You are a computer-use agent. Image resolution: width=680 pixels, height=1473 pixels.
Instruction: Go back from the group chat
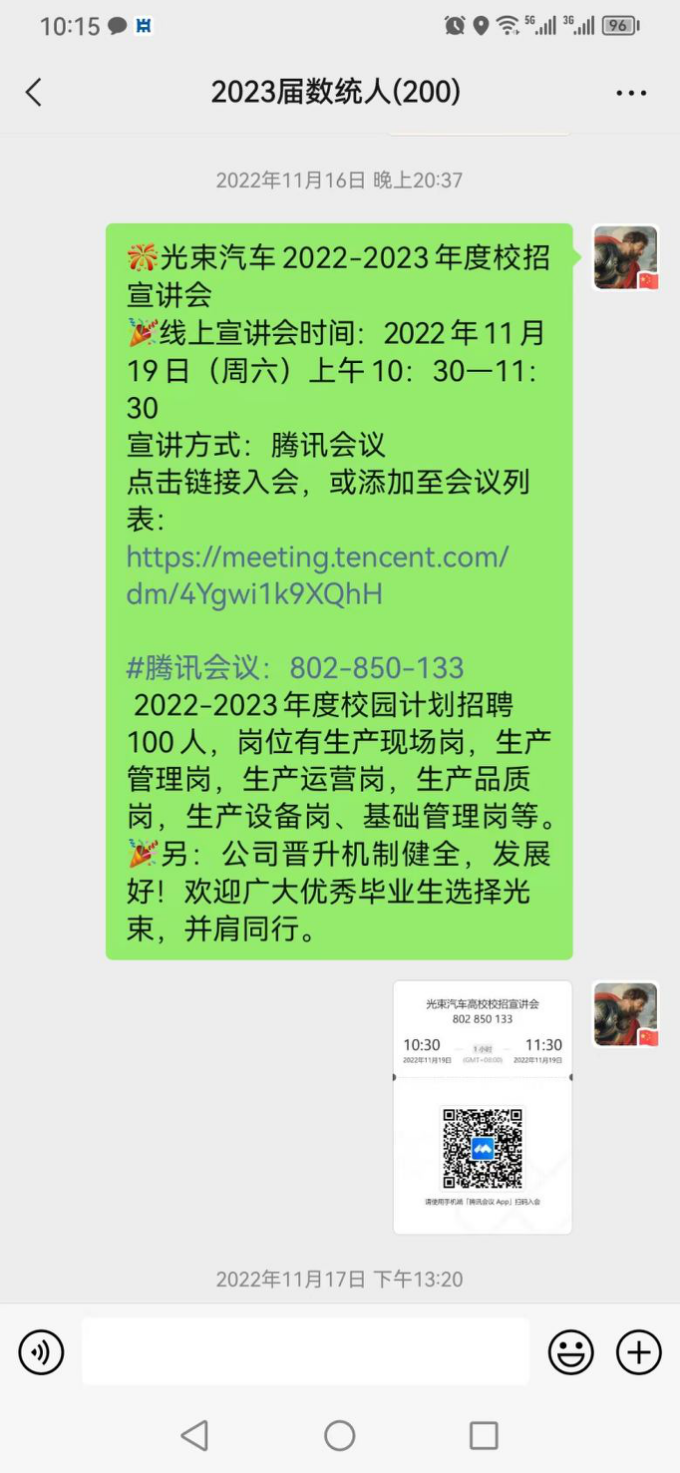pyautogui.click(x=34, y=93)
